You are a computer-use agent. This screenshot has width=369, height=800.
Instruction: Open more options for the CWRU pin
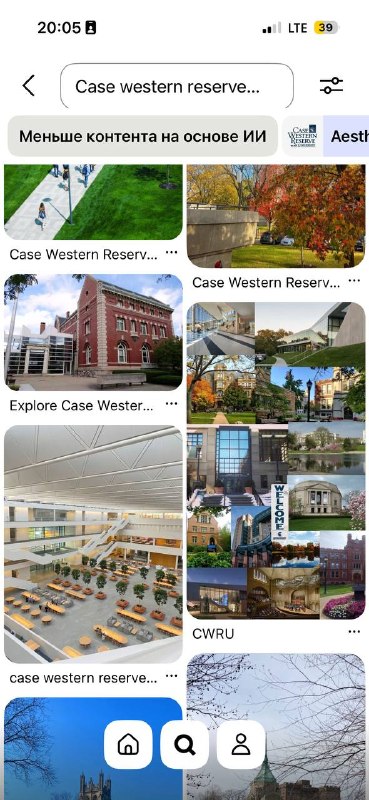coord(354,632)
